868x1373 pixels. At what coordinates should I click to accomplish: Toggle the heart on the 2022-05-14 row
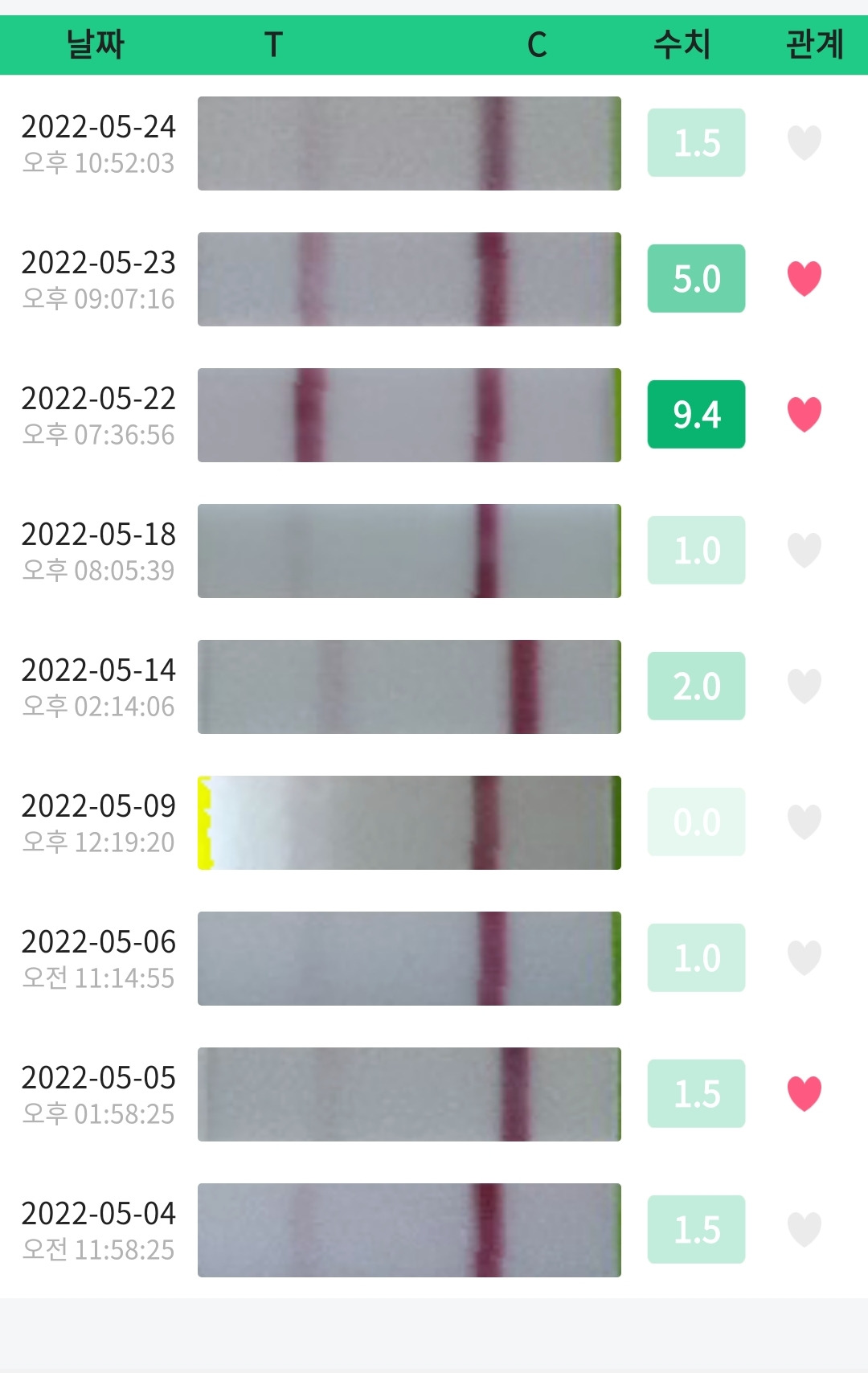804,686
